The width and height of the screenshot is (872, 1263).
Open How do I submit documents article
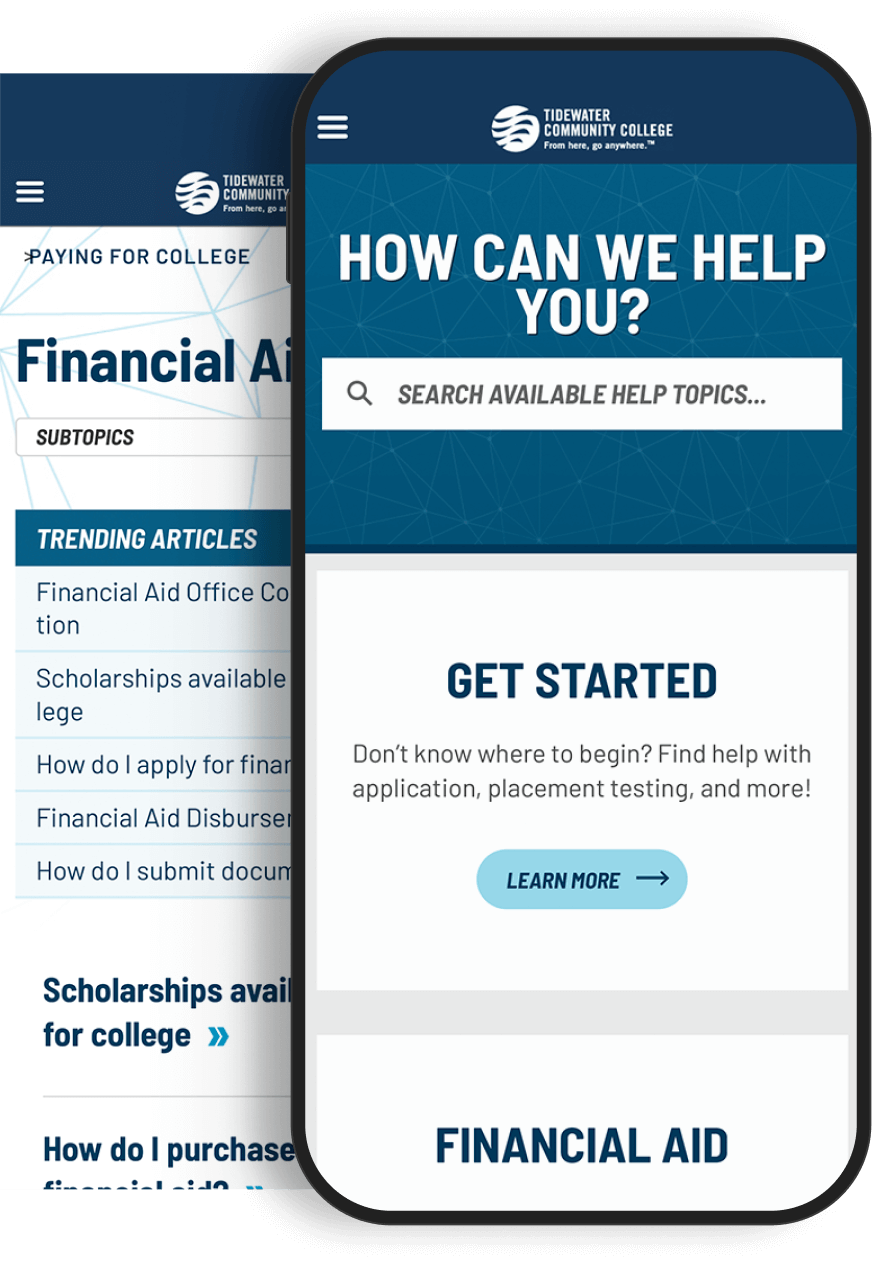(x=150, y=871)
